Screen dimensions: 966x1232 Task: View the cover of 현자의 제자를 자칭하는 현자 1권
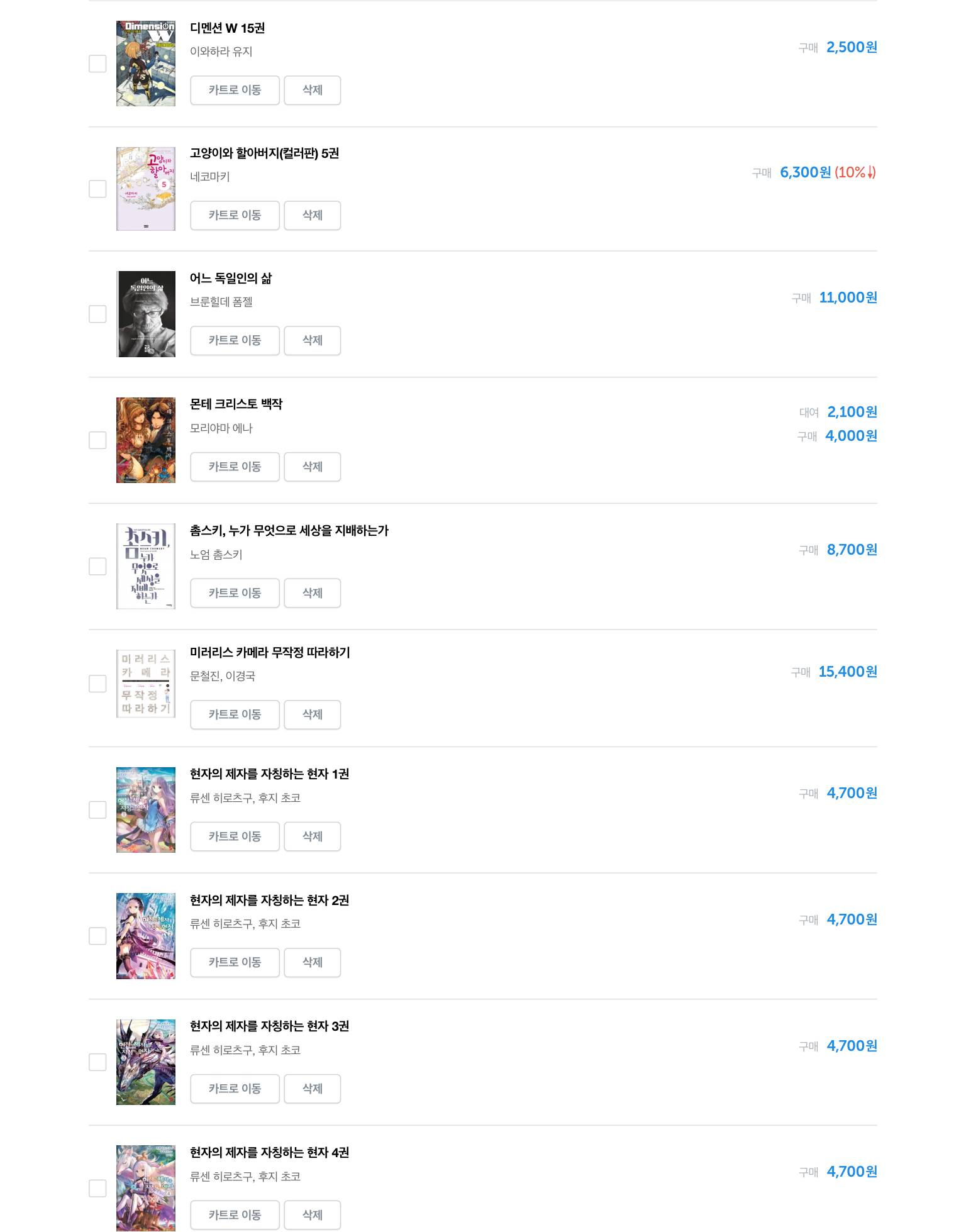coord(146,810)
